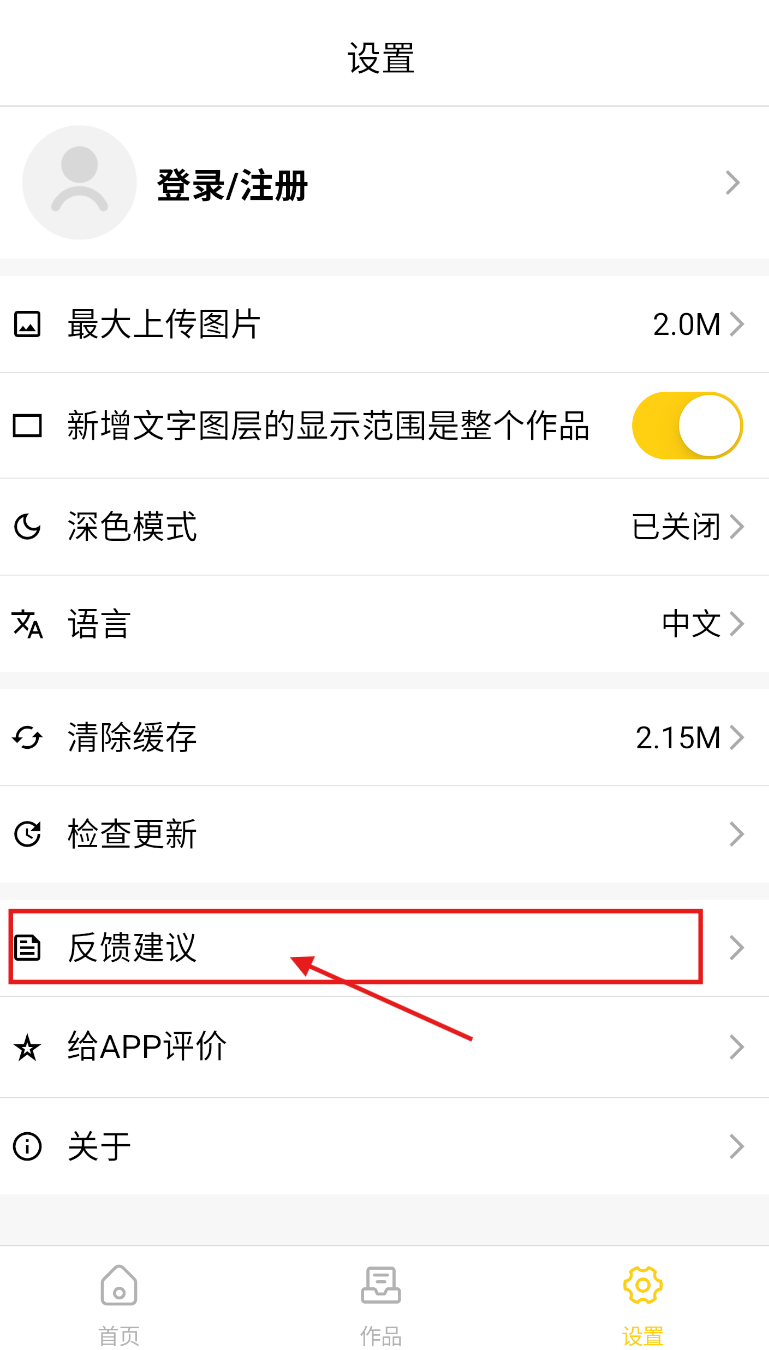Open the 登录/注册 login row
The height and width of the screenshot is (1350, 769).
click(384, 184)
